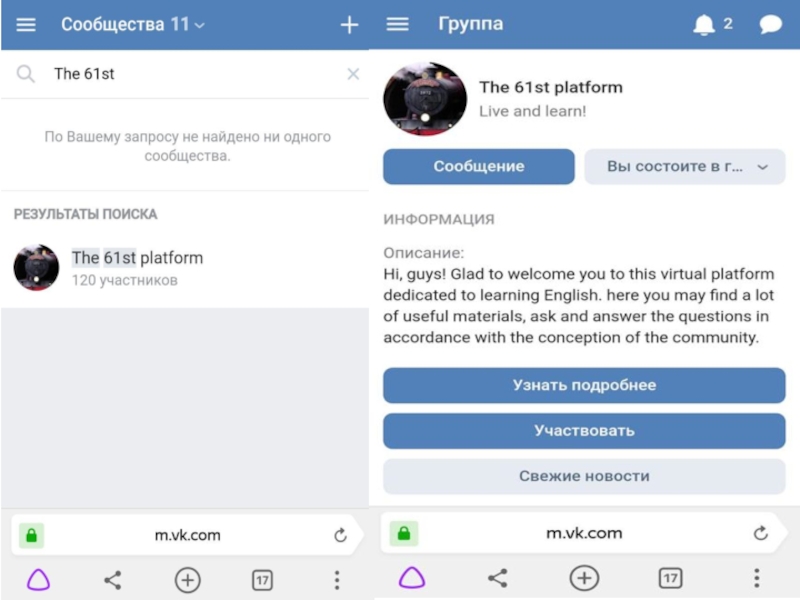The image size is (800, 600).
Task: Open the drawer menu beside Группа
Action: (x=398, y=24)
